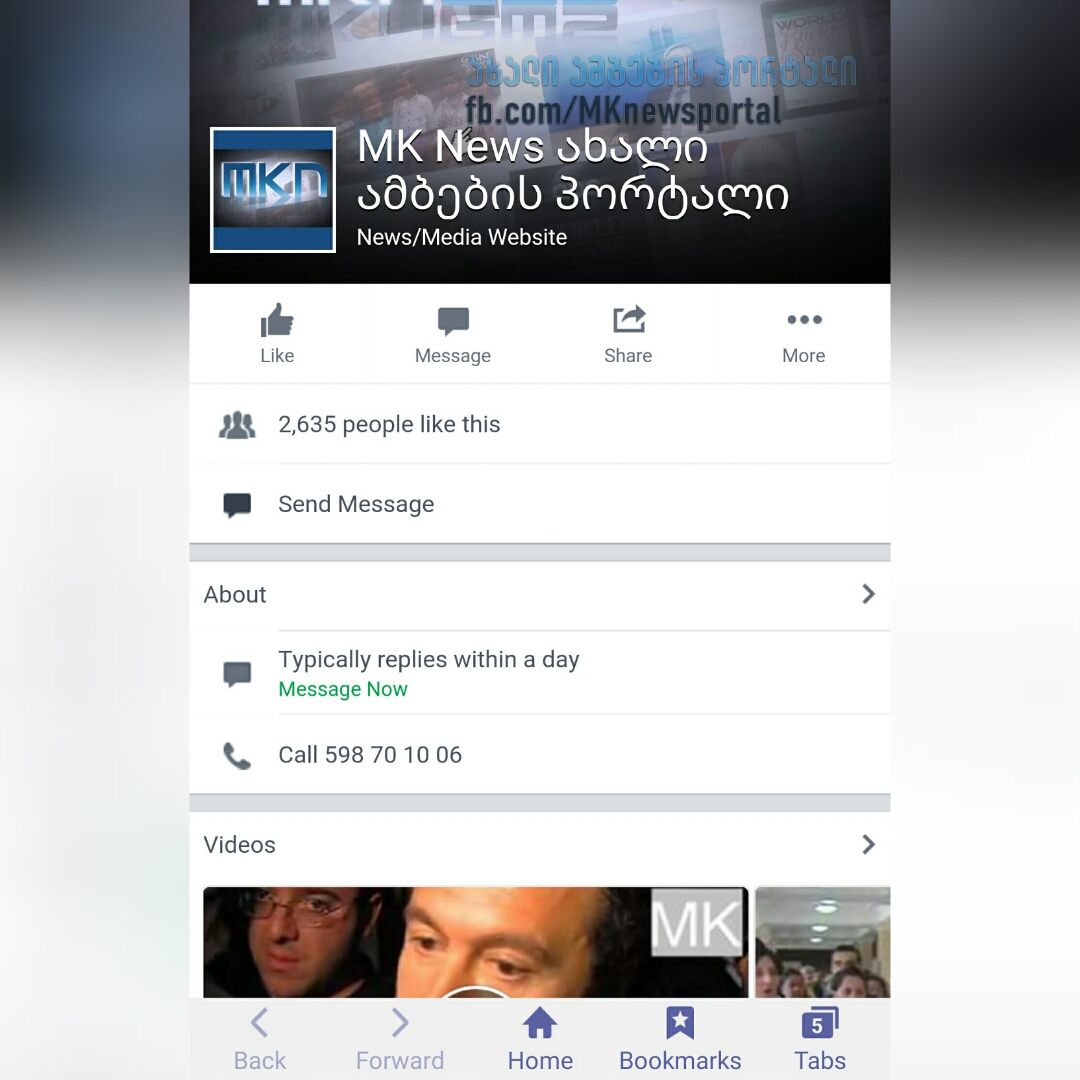Screen dimensions: 1080x1080
Task: Tap the green Message Now link
Action: click(343, 690)
